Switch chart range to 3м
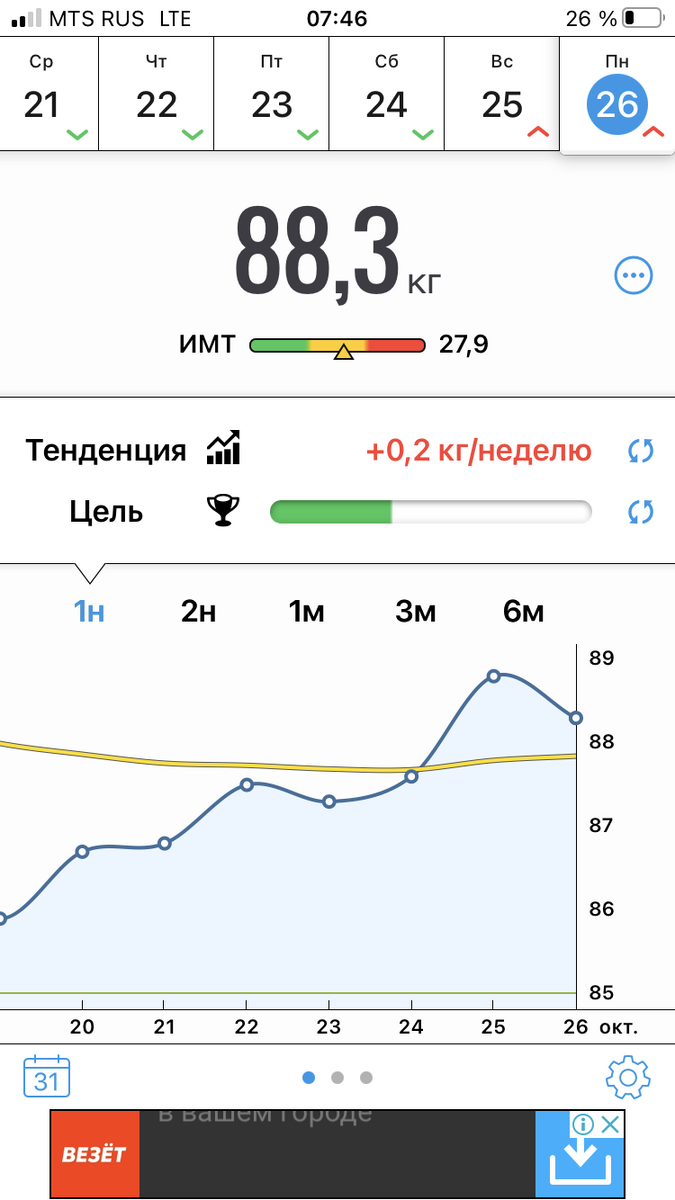This screenshot has width=675, height=1200. tap(414, 611)
